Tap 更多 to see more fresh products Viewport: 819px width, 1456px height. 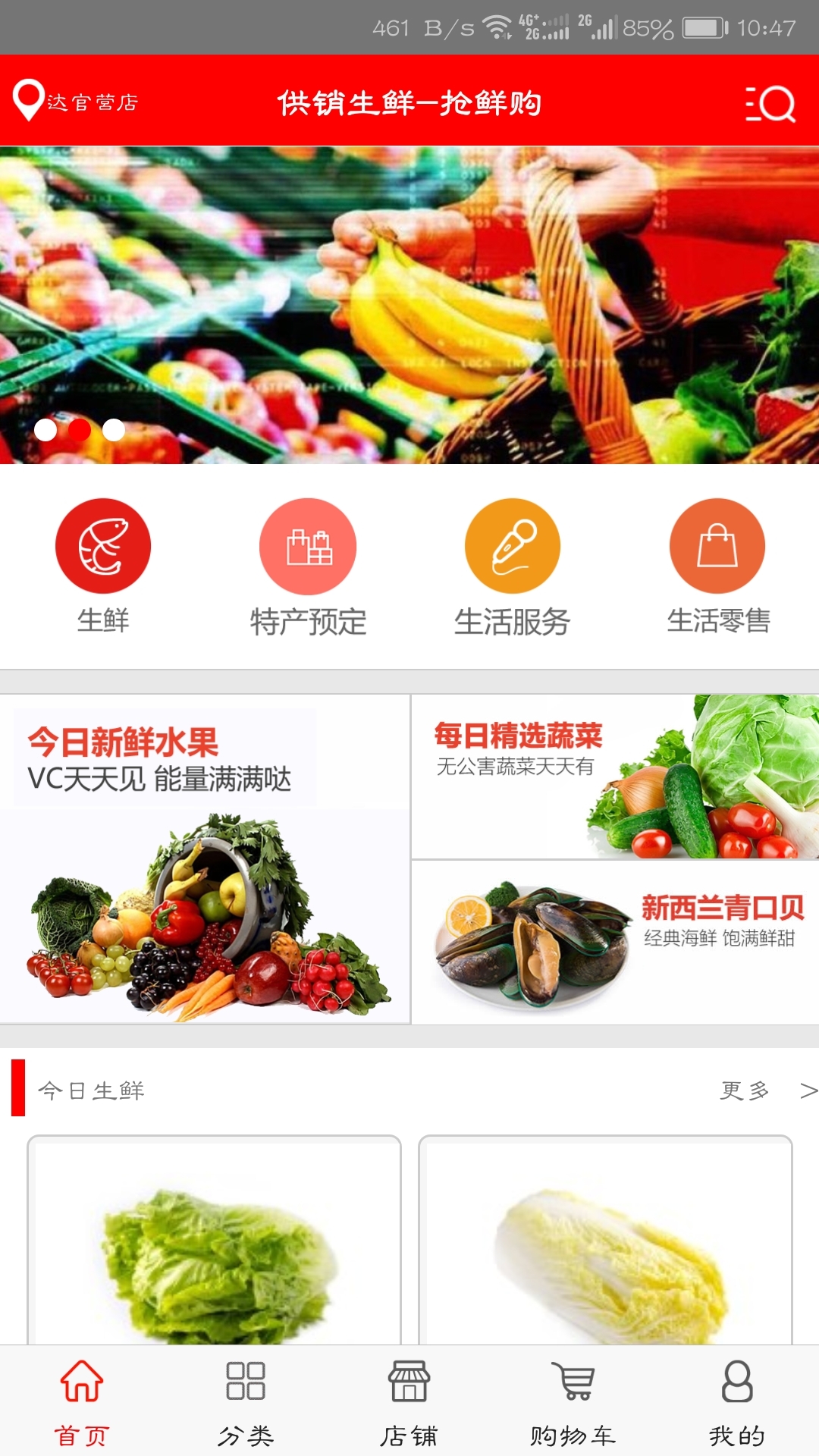tap(745, 1092)
